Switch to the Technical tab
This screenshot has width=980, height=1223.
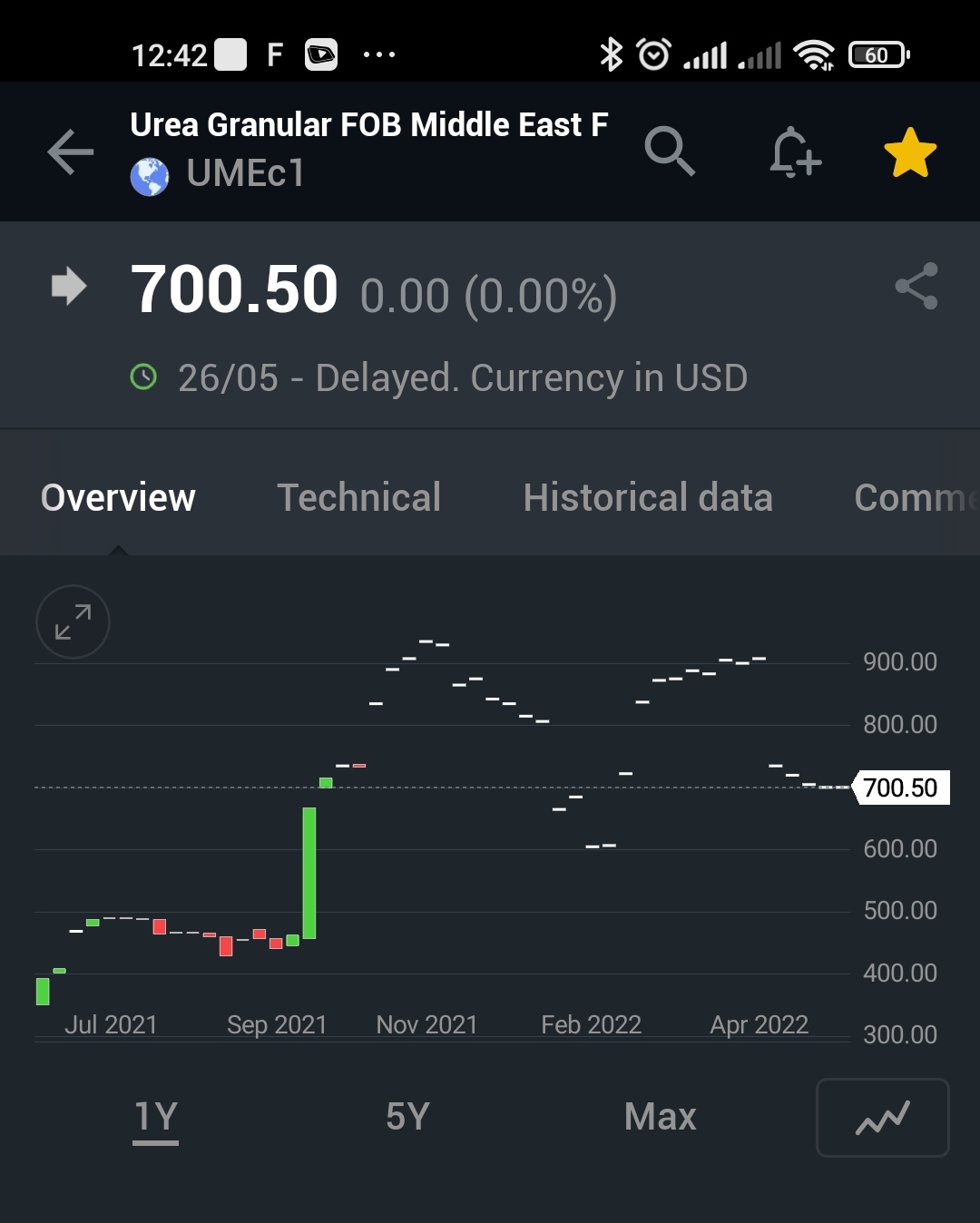pyautogui.click(x=358, y=497)
